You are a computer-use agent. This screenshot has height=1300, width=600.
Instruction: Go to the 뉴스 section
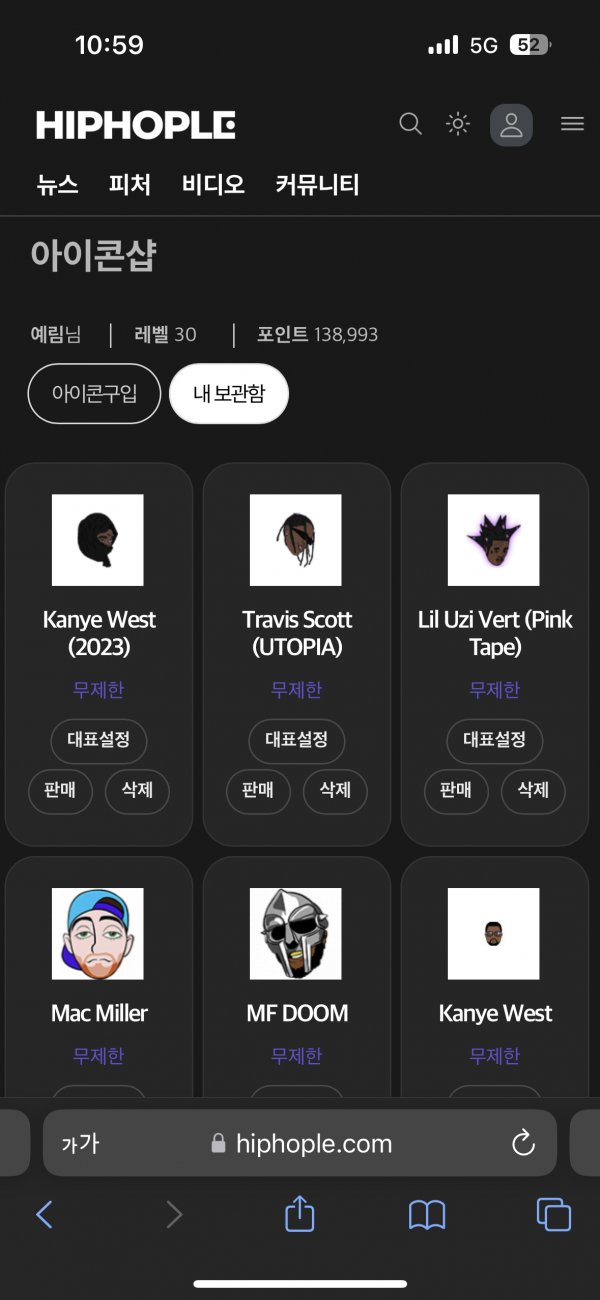pos(57,184)
